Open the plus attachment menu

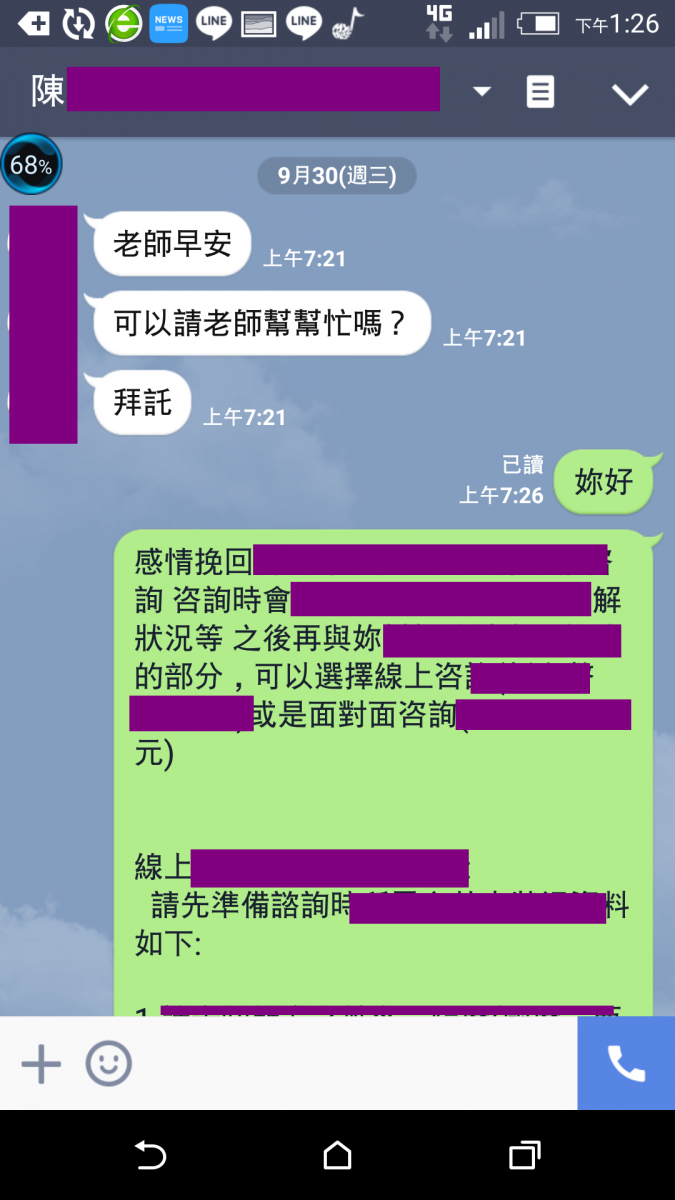[41, 1064]
